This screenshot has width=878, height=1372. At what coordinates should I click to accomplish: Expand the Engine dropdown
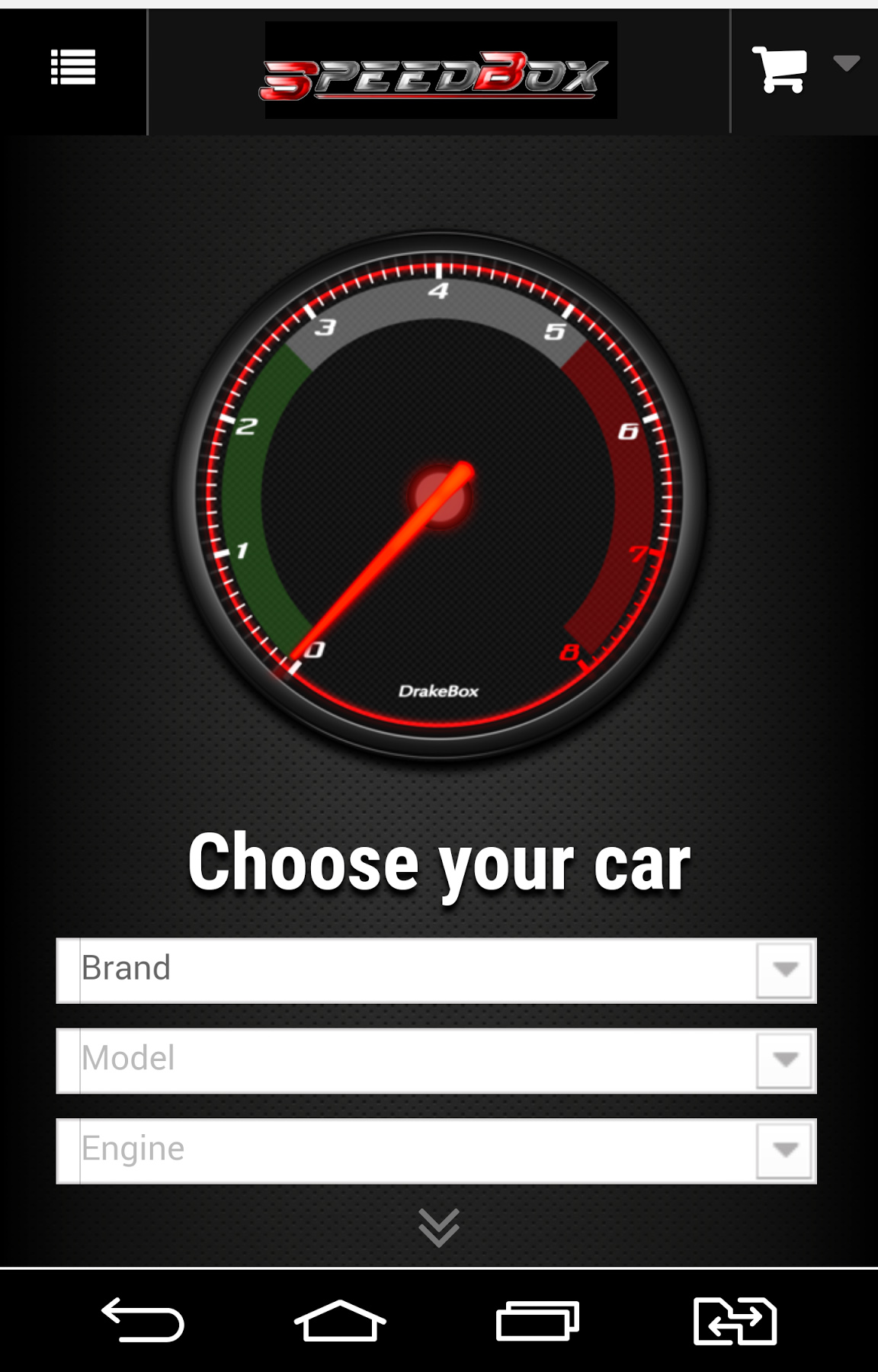(x=784, y=1149)
